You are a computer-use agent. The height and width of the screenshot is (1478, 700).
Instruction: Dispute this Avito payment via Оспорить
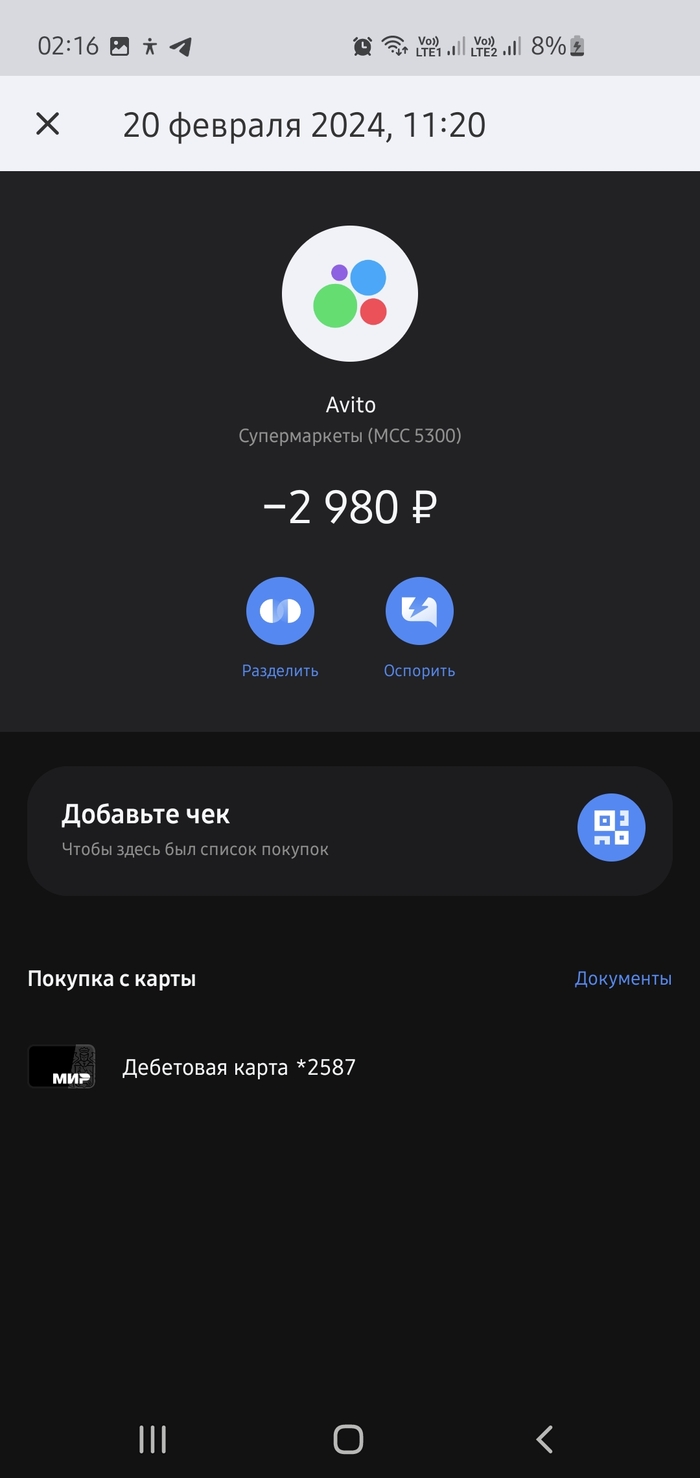[x=419, y=611]
